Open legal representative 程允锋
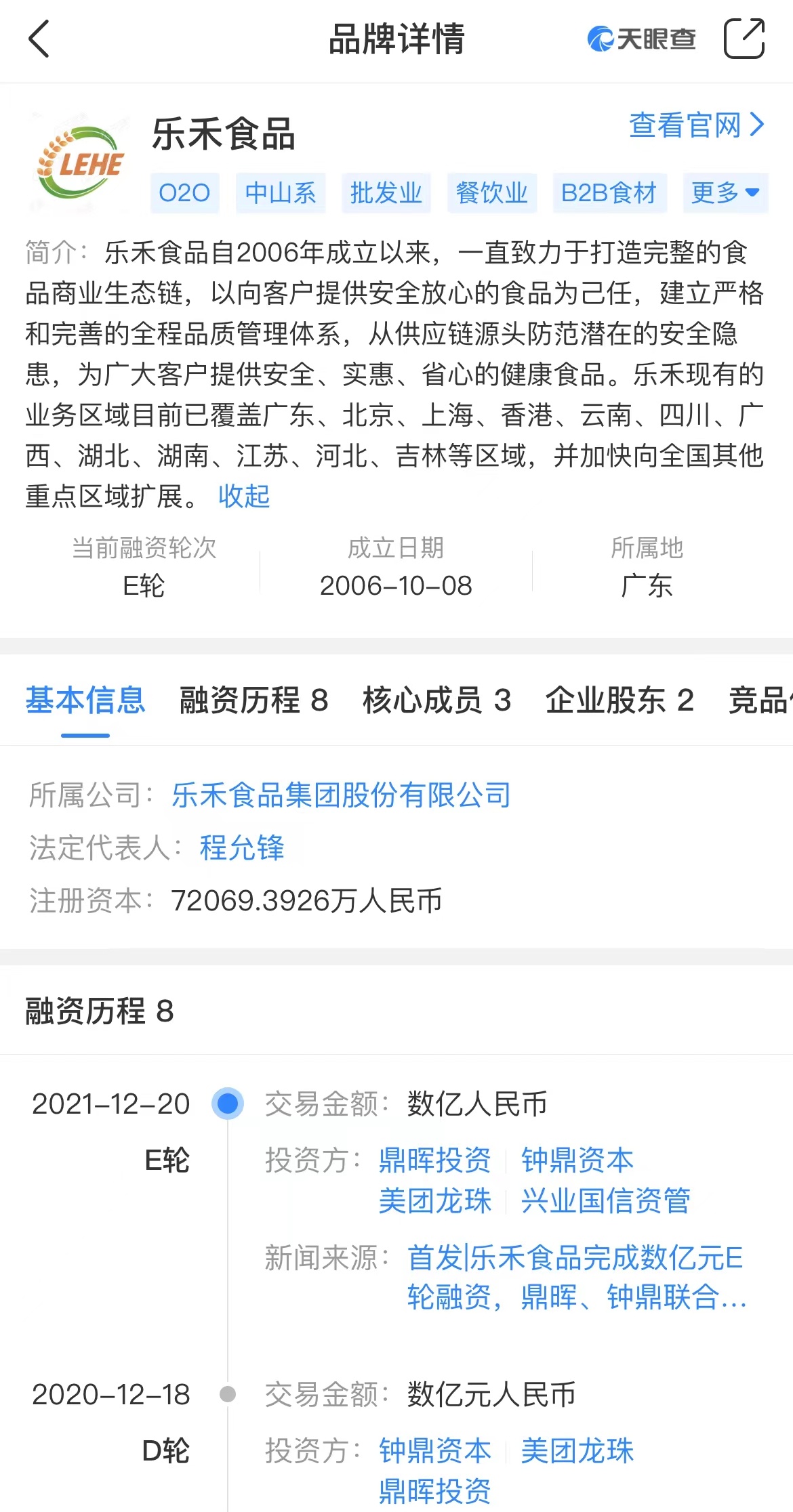This screenshot has height=1512, width=793. [242, 848]
